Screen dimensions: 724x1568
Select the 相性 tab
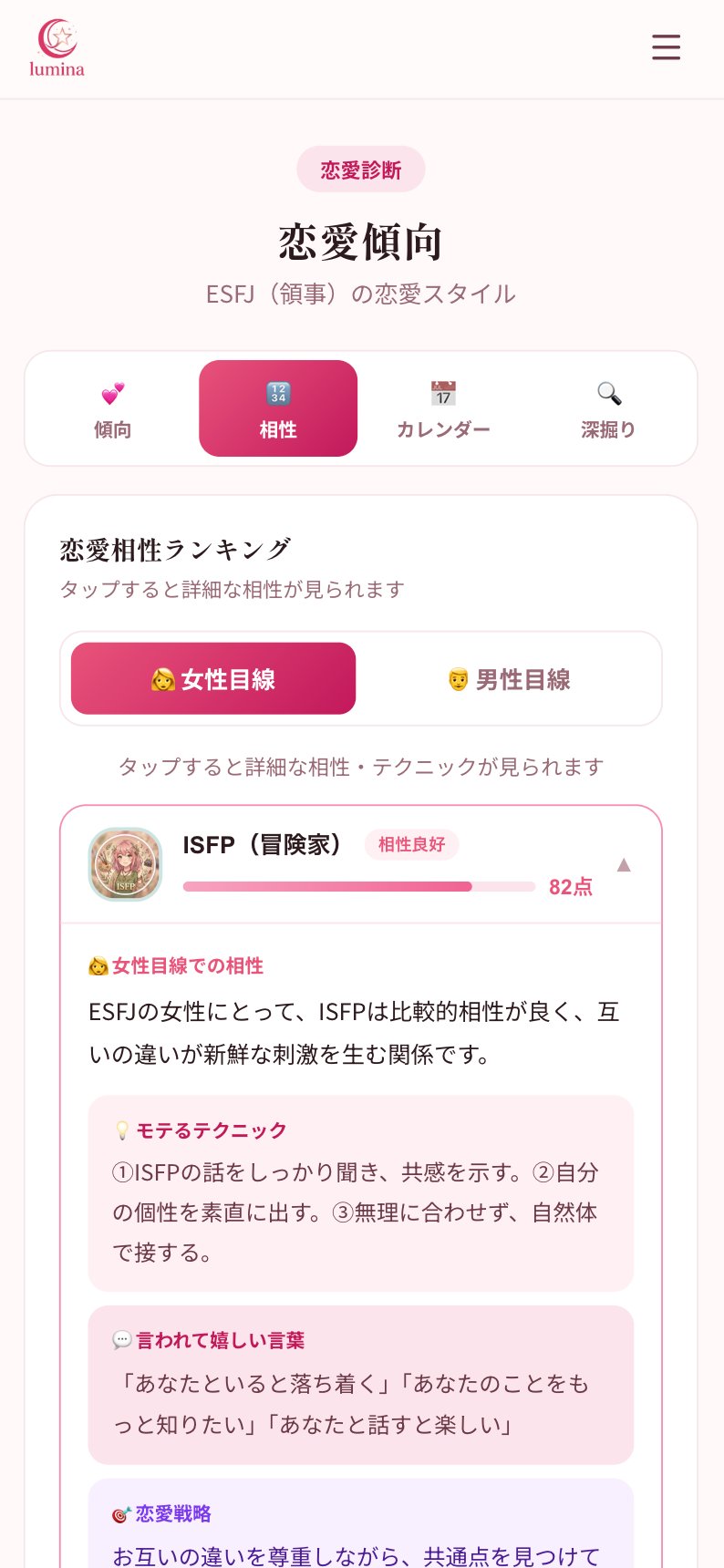[x=278, y=408]
